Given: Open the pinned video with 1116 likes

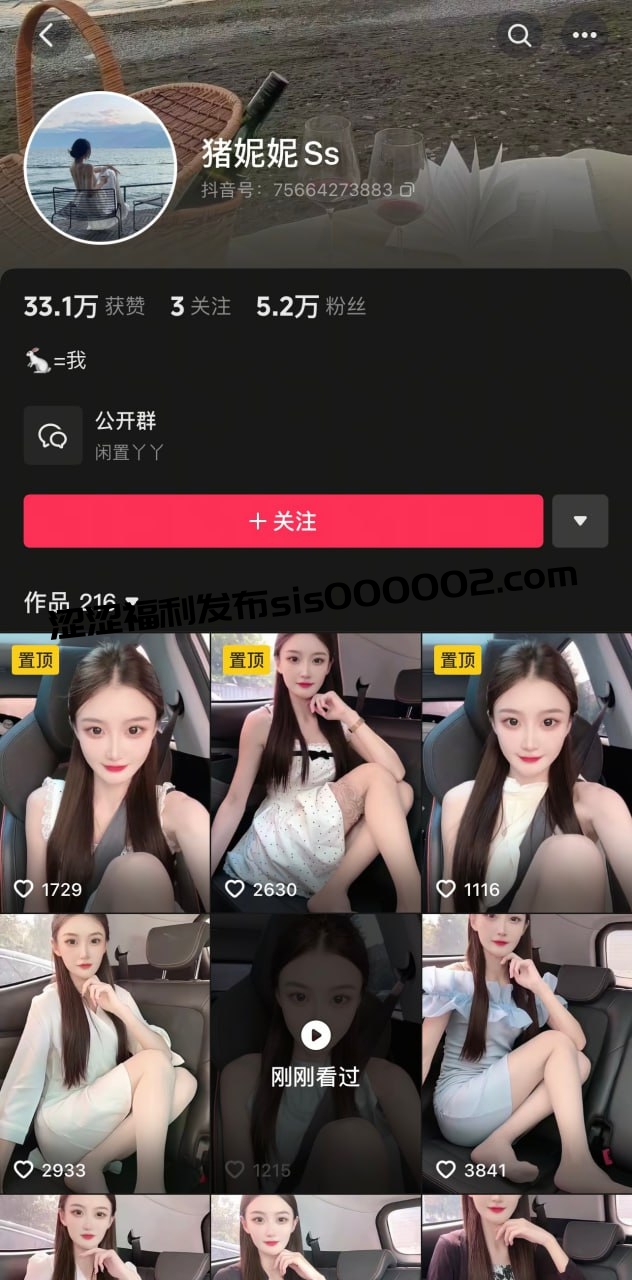Looking at the screenshot, I should 526,770.
